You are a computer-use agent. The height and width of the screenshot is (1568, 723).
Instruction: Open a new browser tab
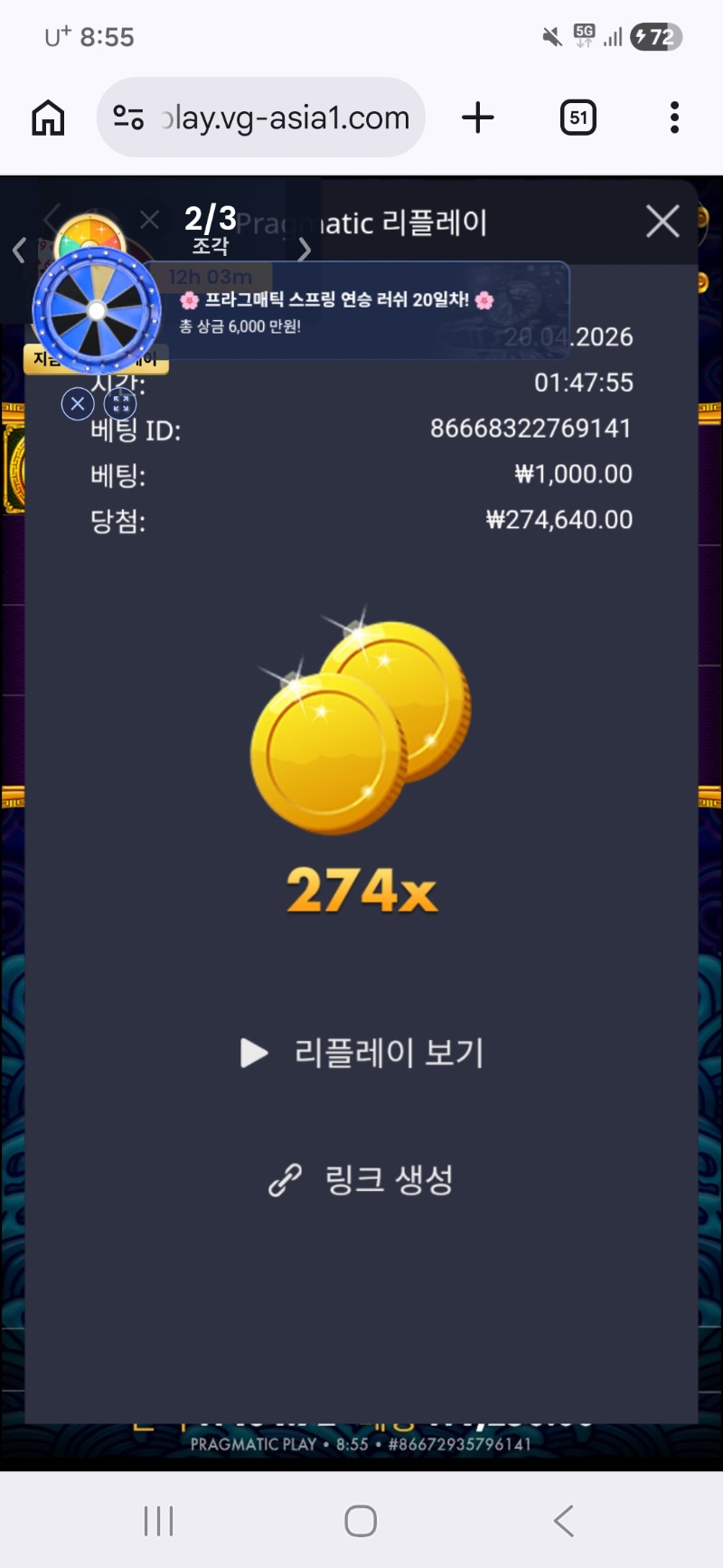point(478,118)
